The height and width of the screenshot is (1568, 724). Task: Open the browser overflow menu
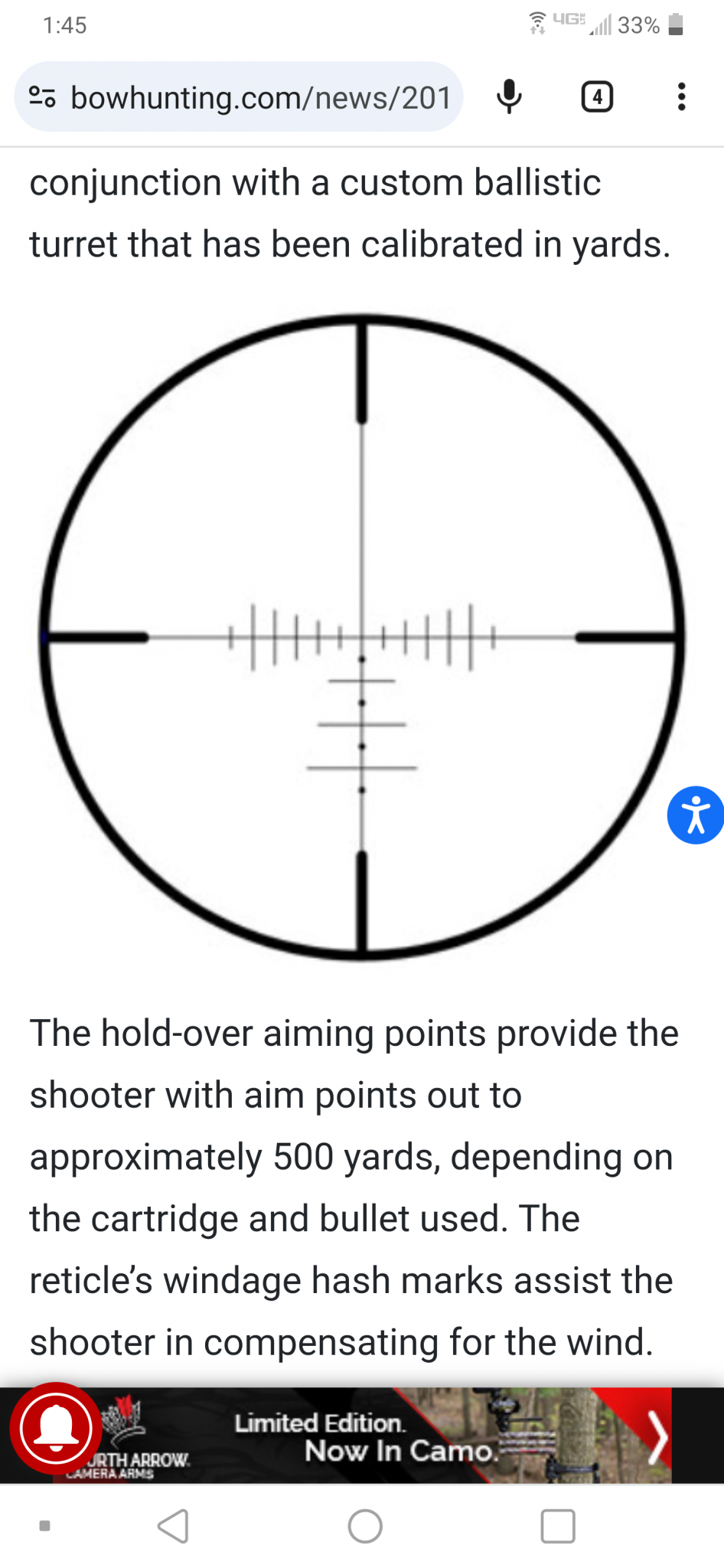pyautogui.click(x=681, y=97)
